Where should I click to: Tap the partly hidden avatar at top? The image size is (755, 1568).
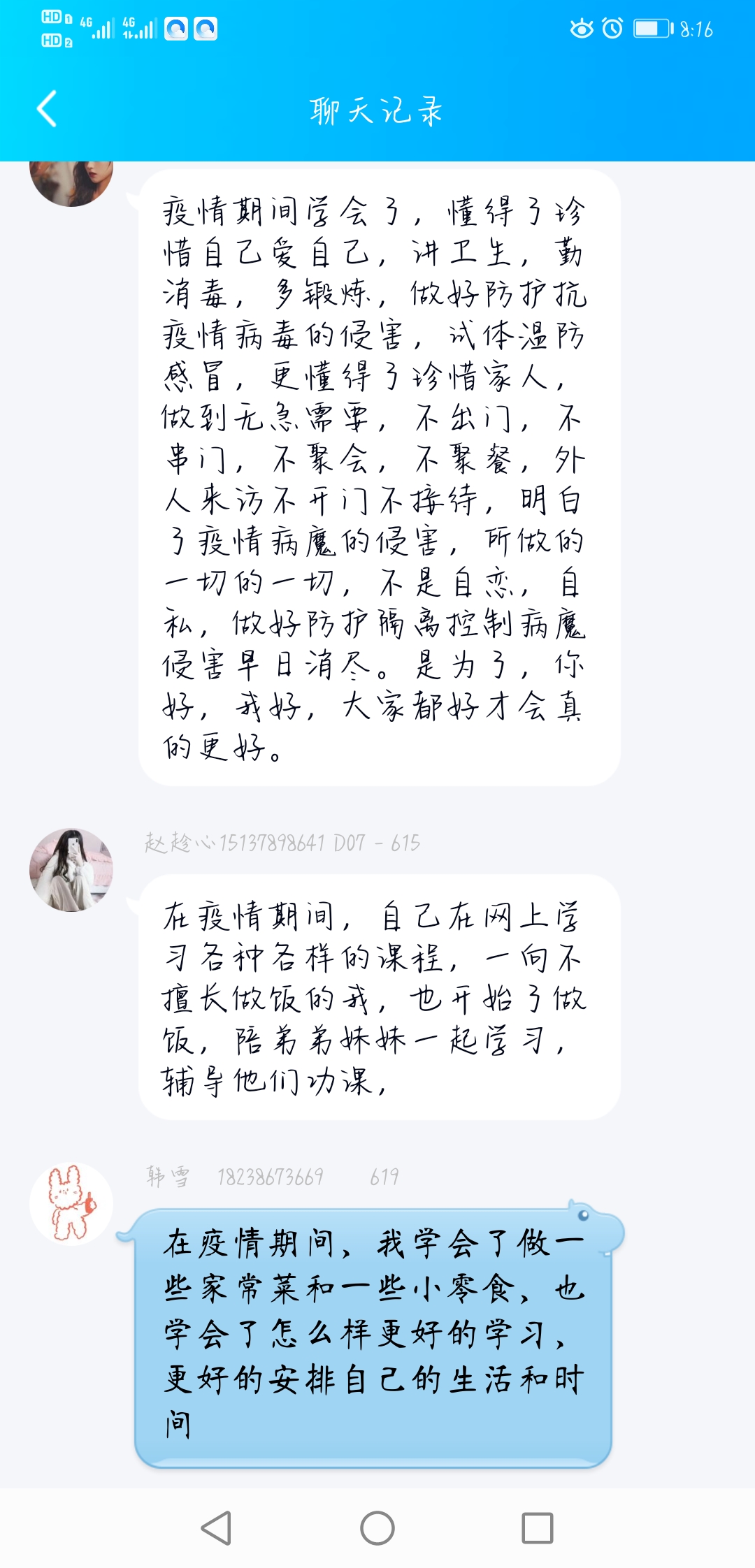(x=71, y=183)
